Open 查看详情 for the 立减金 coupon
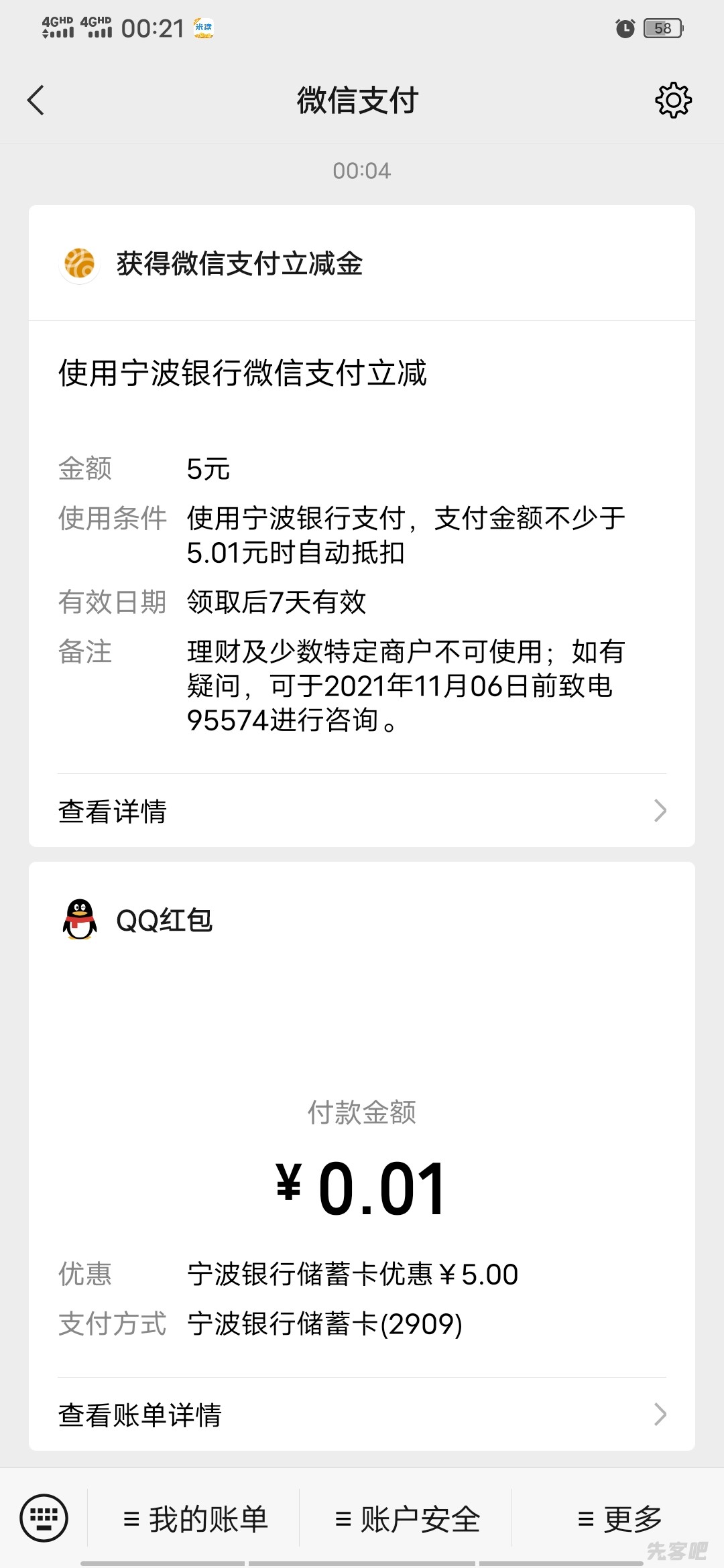 click(362, 811)
